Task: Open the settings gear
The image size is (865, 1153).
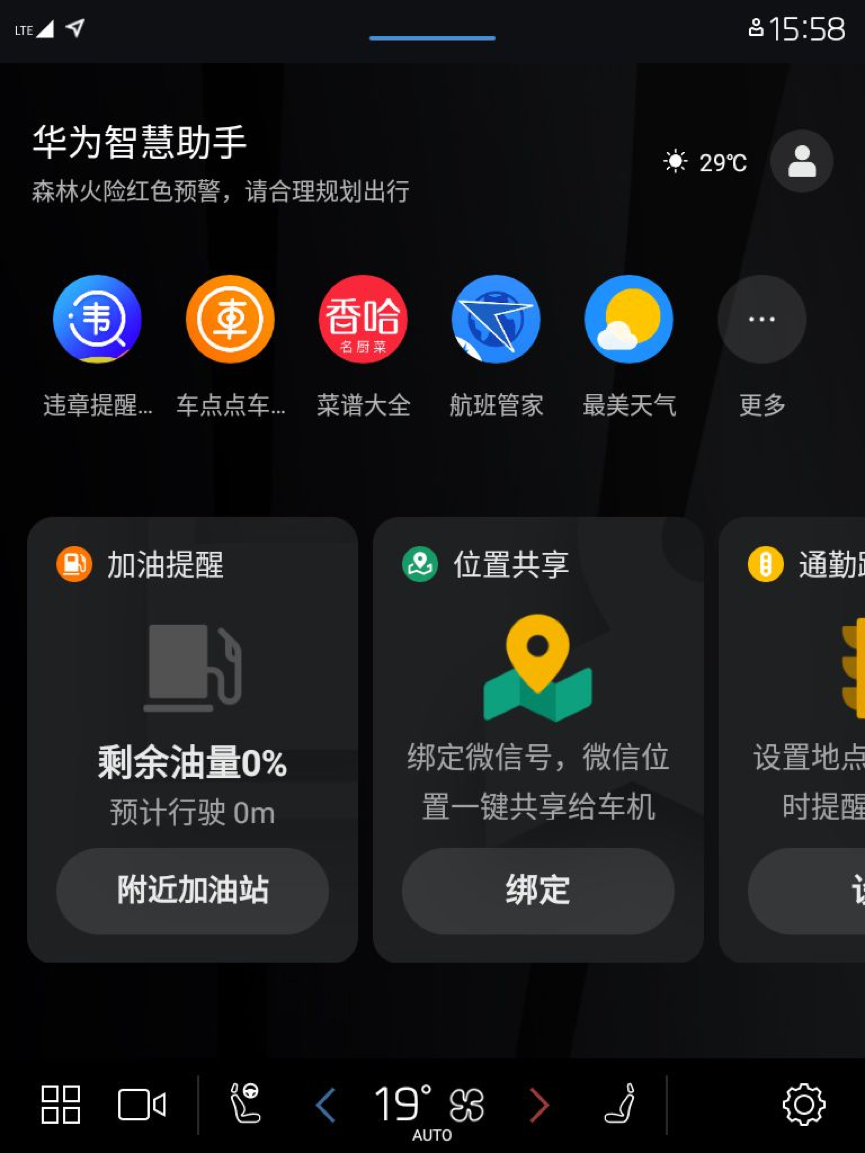Action: click(803, 1105)
